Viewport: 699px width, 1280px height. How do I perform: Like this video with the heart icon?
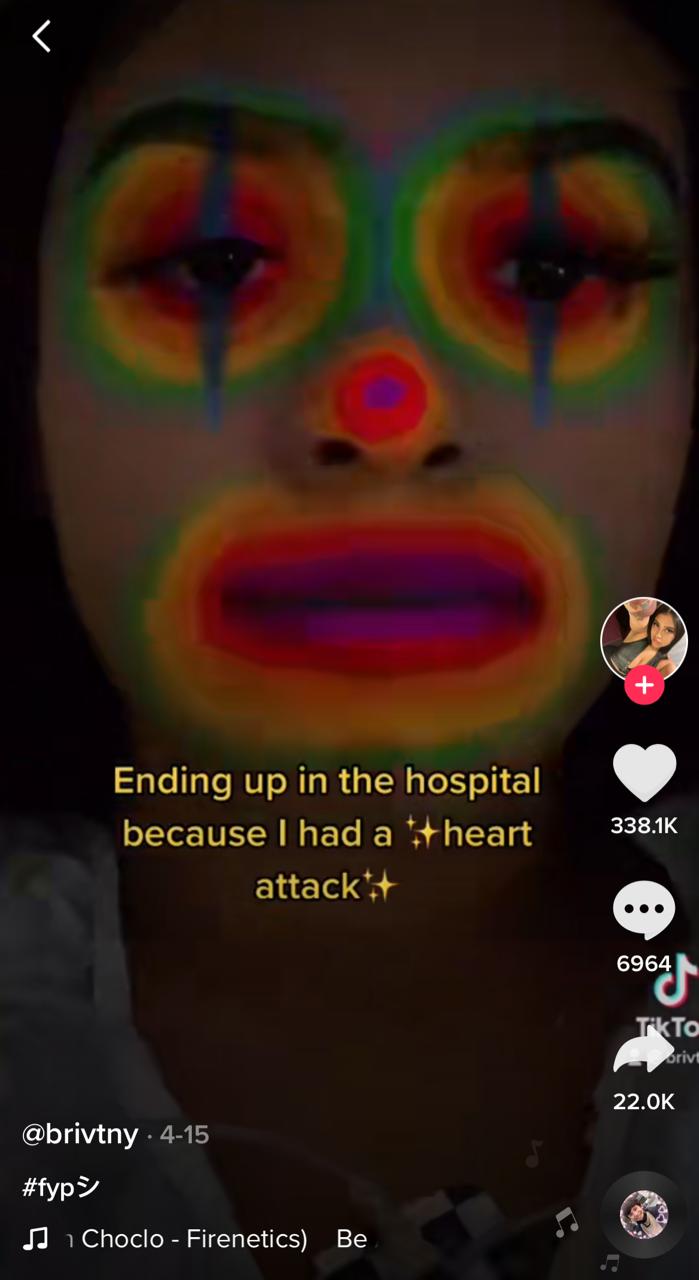coord(644,773)
